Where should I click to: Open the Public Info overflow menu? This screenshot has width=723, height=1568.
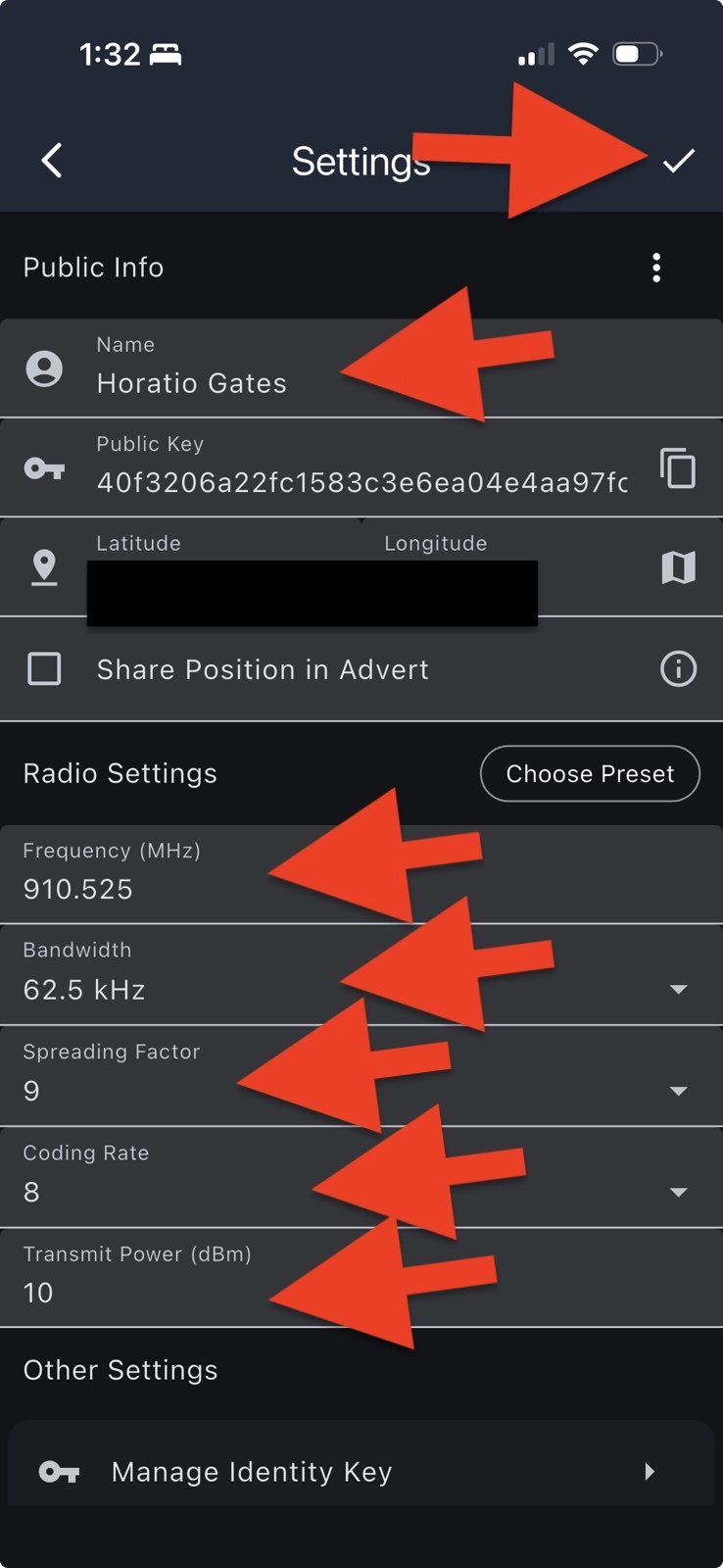(x=656, y=268)
